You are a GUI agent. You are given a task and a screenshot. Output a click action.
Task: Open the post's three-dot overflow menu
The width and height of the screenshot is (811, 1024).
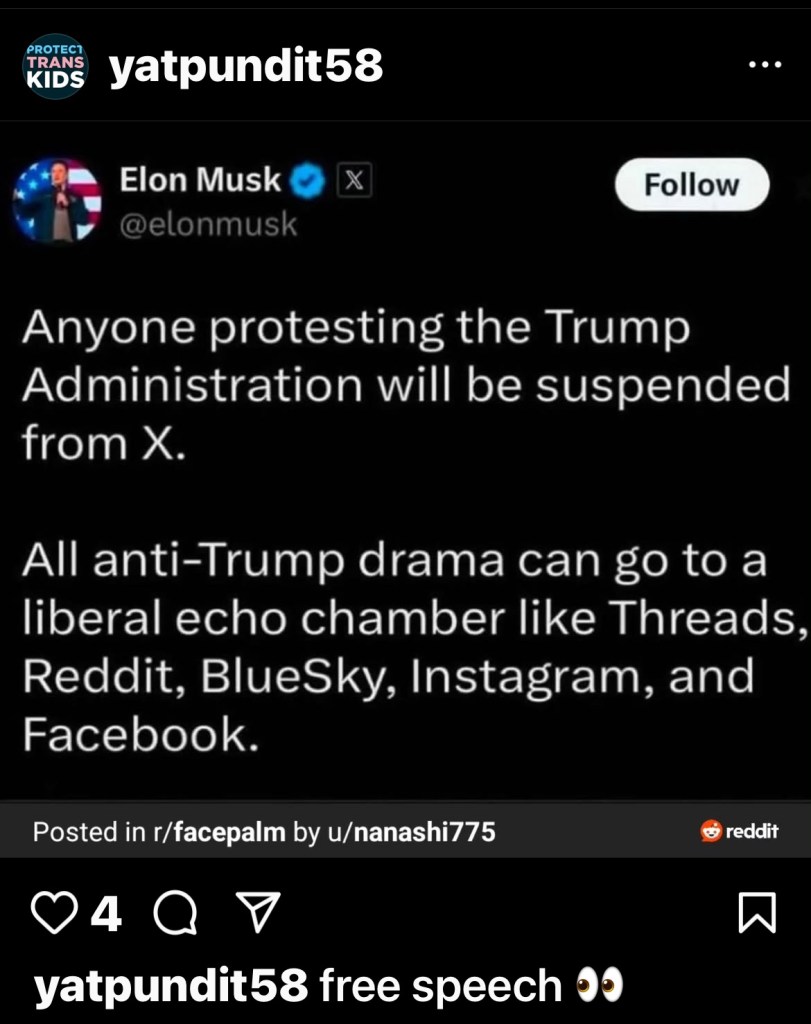pyautogui.click(x=765, y=66)
